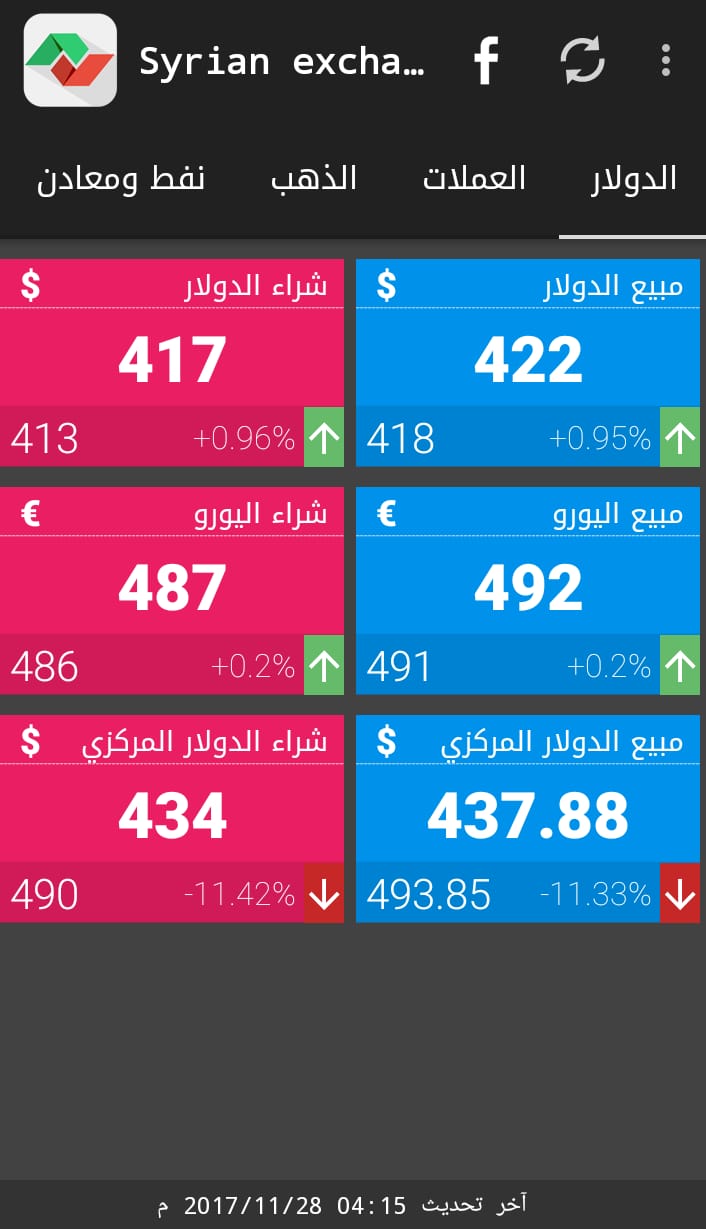
Task: Open the Facebook page icon
Action: pos(486,62)
